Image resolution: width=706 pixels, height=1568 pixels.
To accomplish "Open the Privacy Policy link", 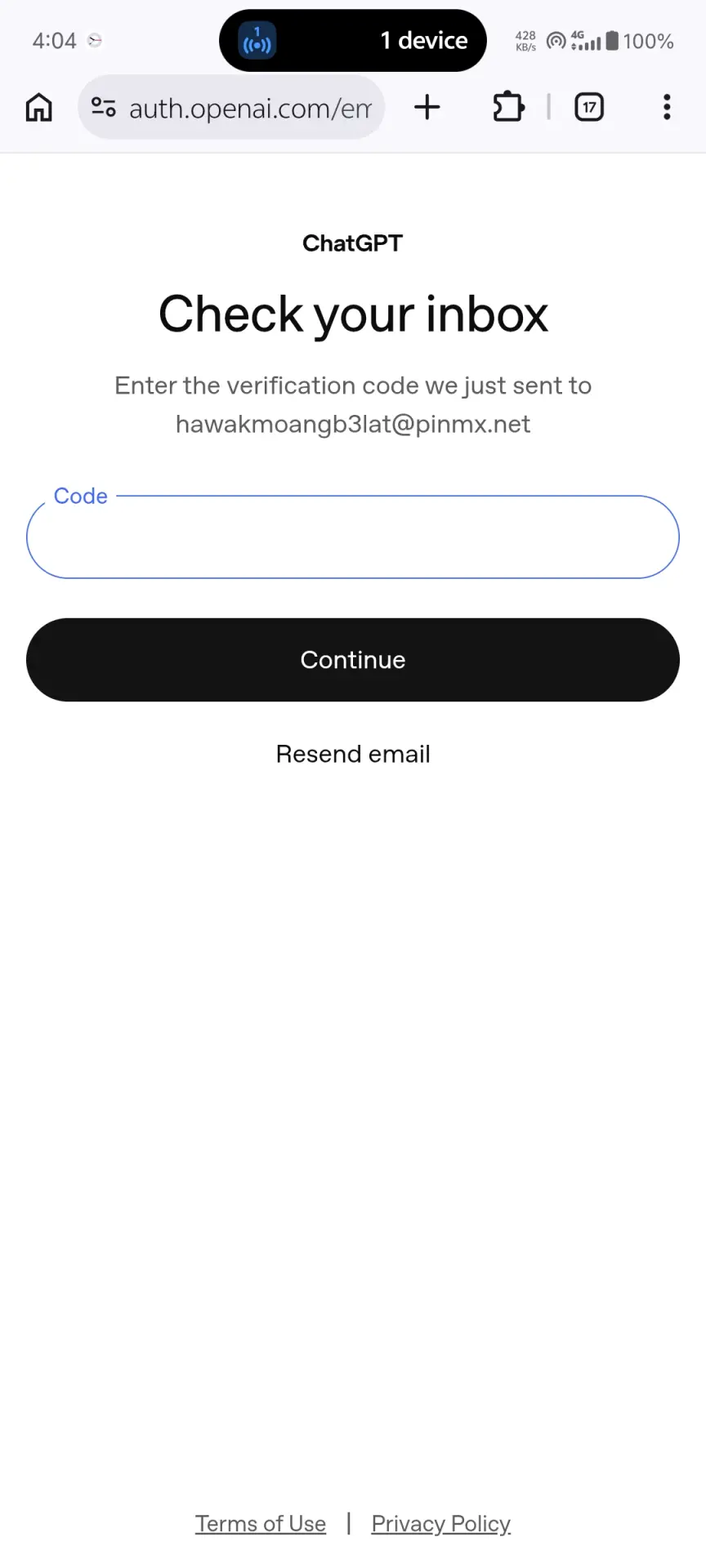I will point(441,1524).
